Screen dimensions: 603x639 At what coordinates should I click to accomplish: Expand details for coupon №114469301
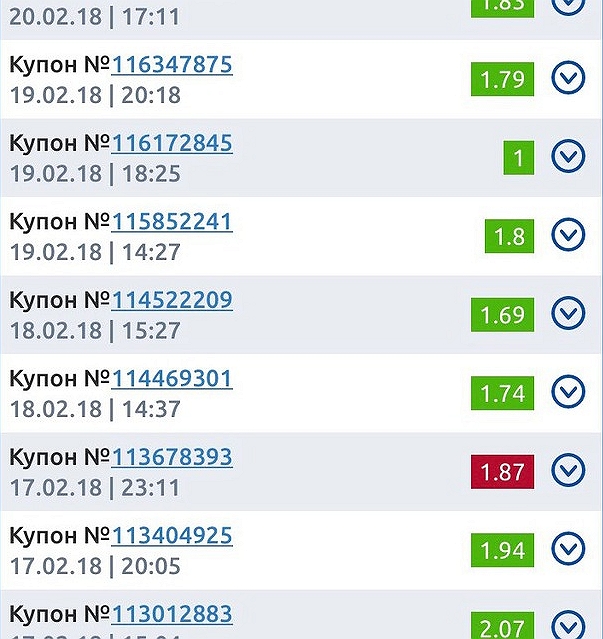[x=568, y=392]
